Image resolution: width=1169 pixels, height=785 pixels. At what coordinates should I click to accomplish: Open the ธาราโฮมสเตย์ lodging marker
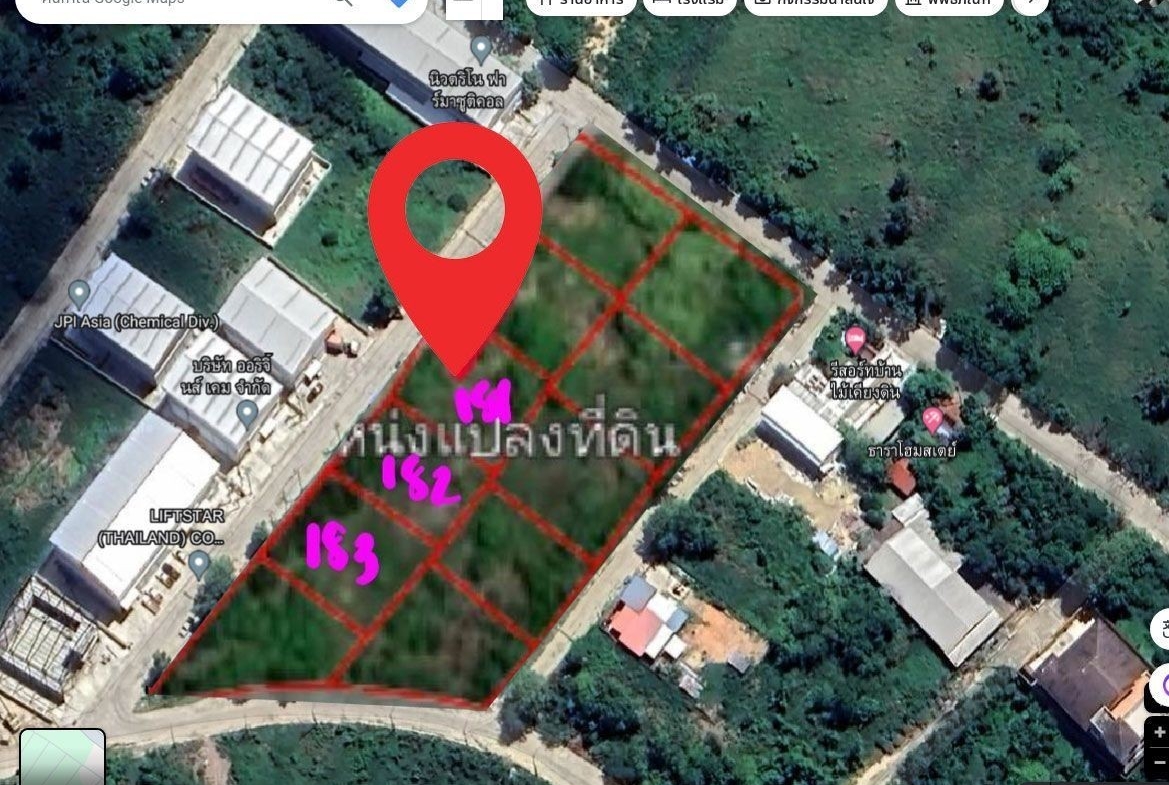pyautogui.click(x=933, y=420)
